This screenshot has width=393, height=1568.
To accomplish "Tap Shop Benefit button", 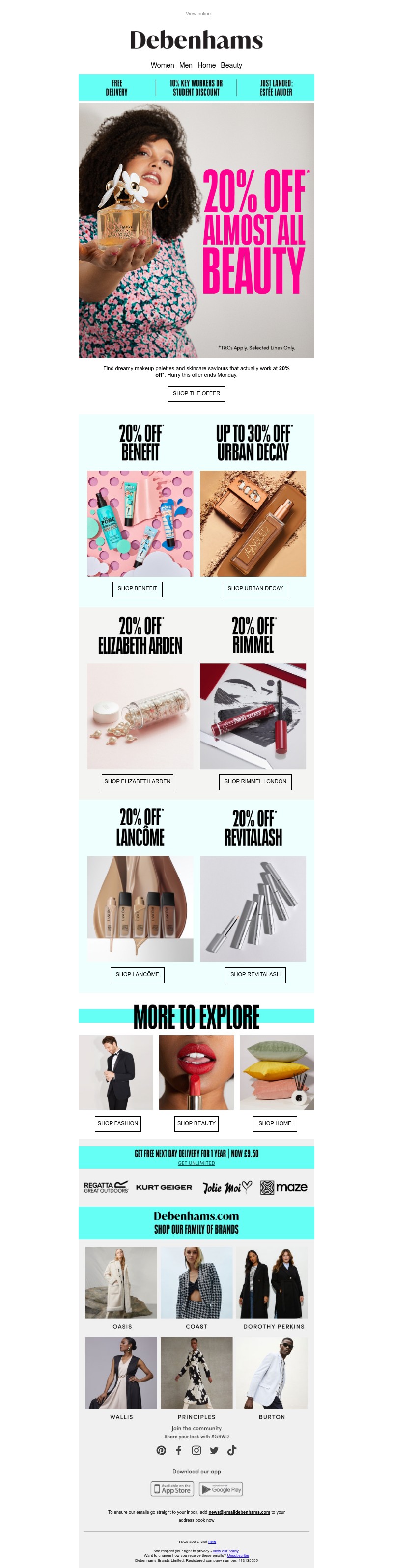I will tap(137, 588).
